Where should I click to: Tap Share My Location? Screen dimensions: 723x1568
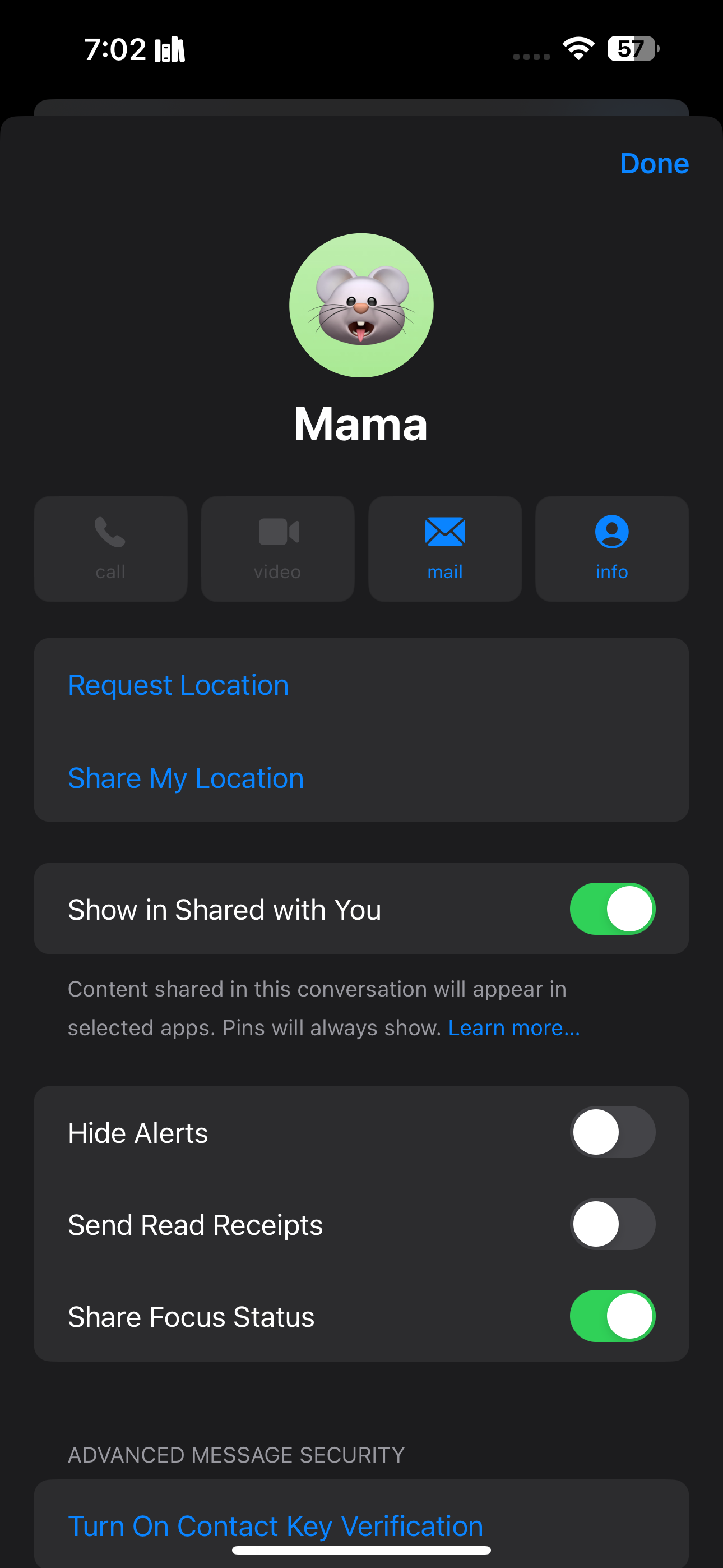pyautogui.click(x=186, y=777)
